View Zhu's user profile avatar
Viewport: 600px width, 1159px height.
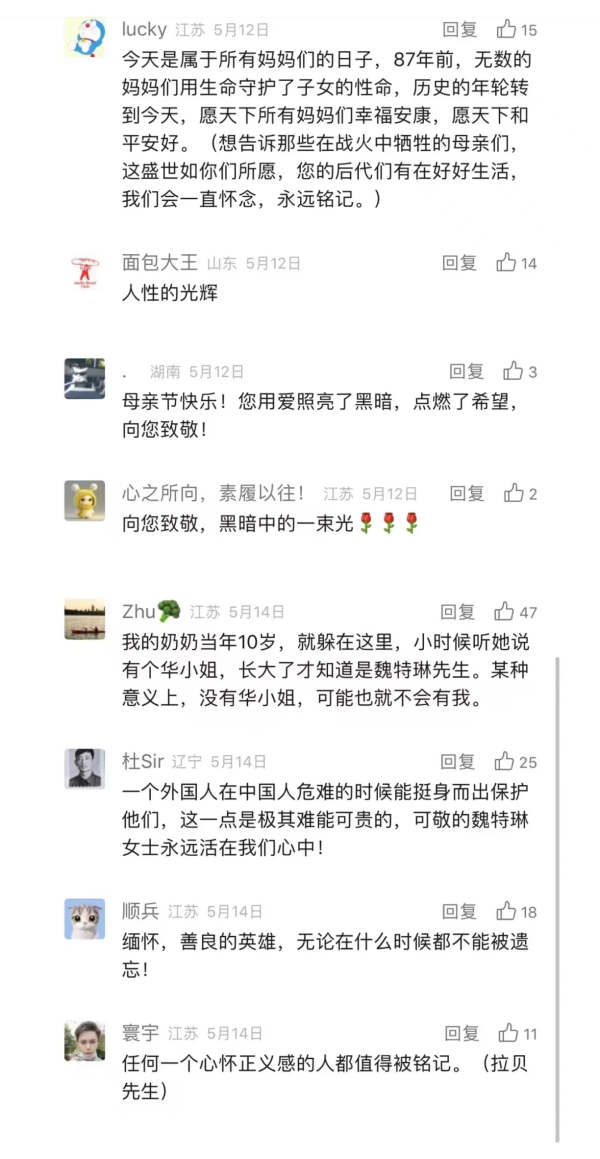(x=85, y=619)
